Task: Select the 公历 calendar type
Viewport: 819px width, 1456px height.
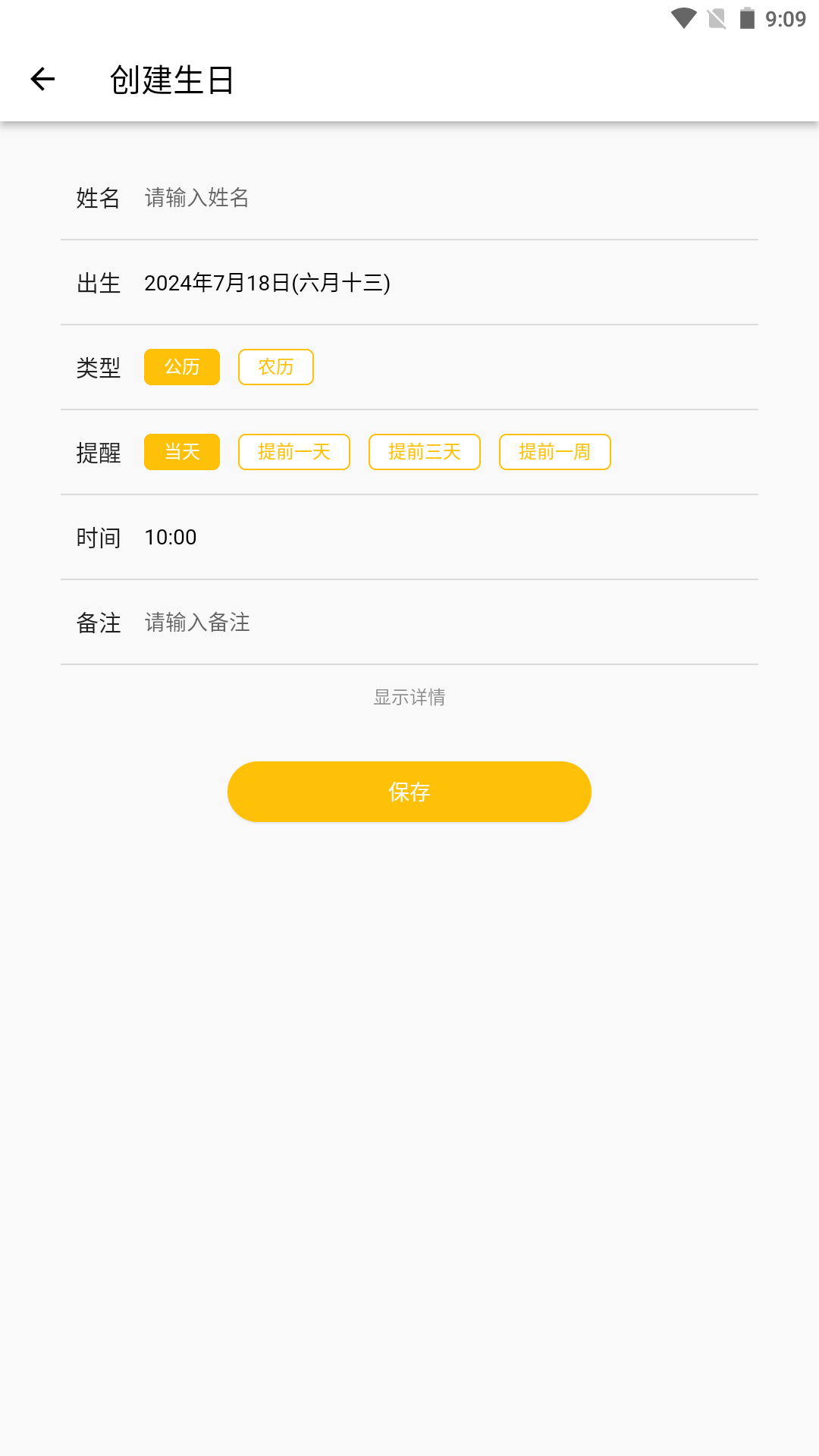Action: pos(181,366)
